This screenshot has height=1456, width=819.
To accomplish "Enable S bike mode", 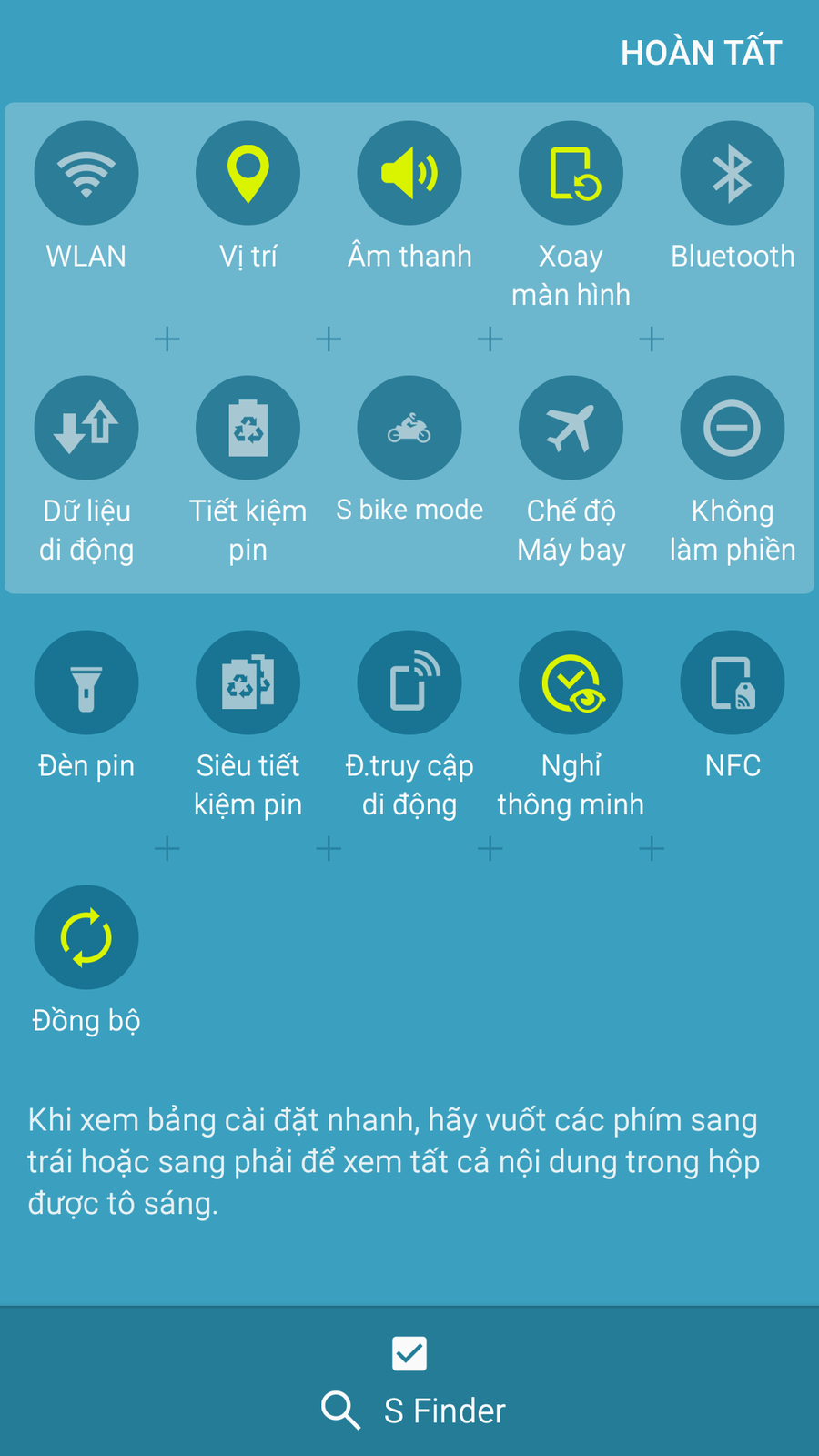I will click(x=409, y=428).
